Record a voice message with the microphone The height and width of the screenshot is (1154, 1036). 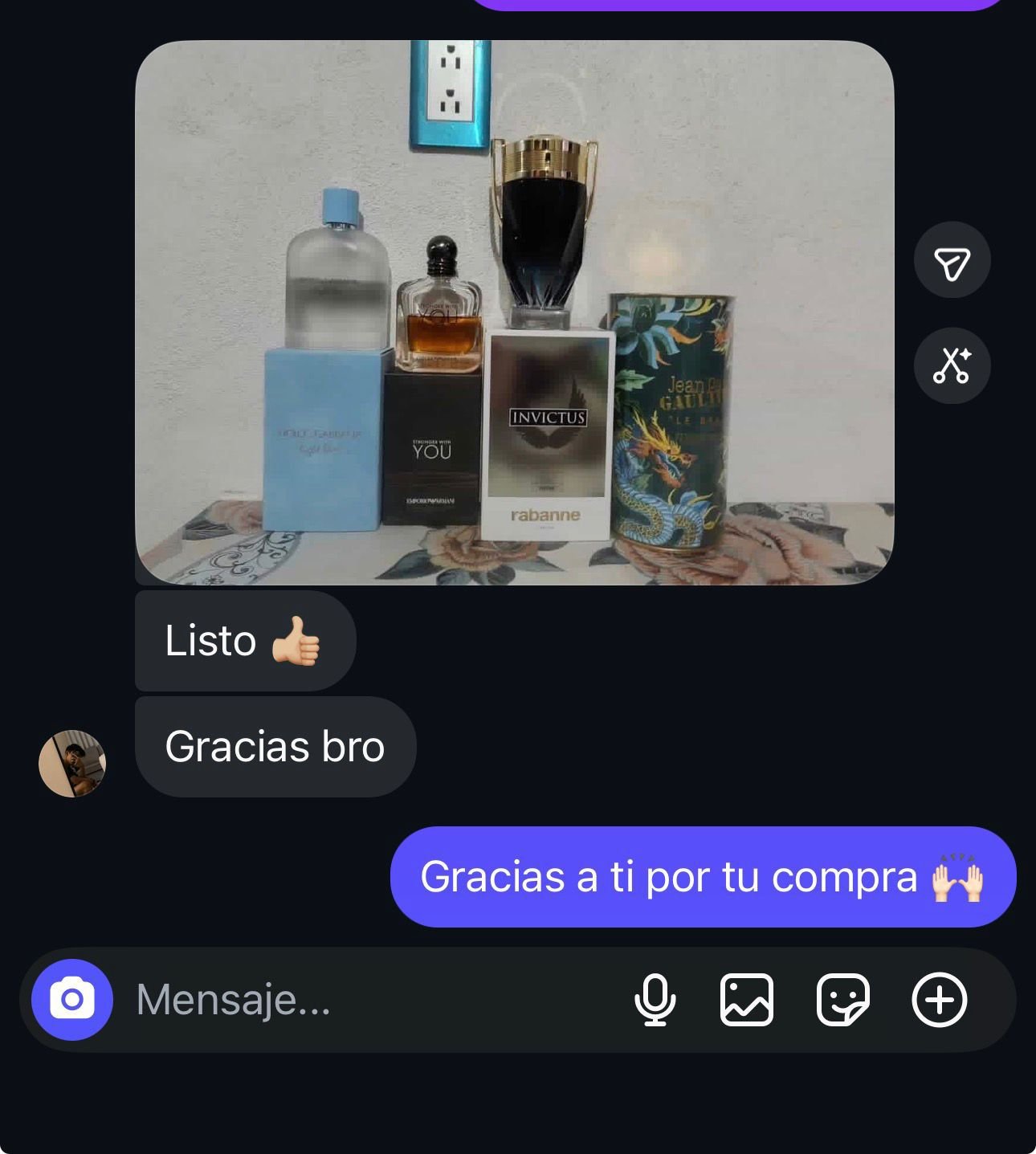coord(655,1000)
